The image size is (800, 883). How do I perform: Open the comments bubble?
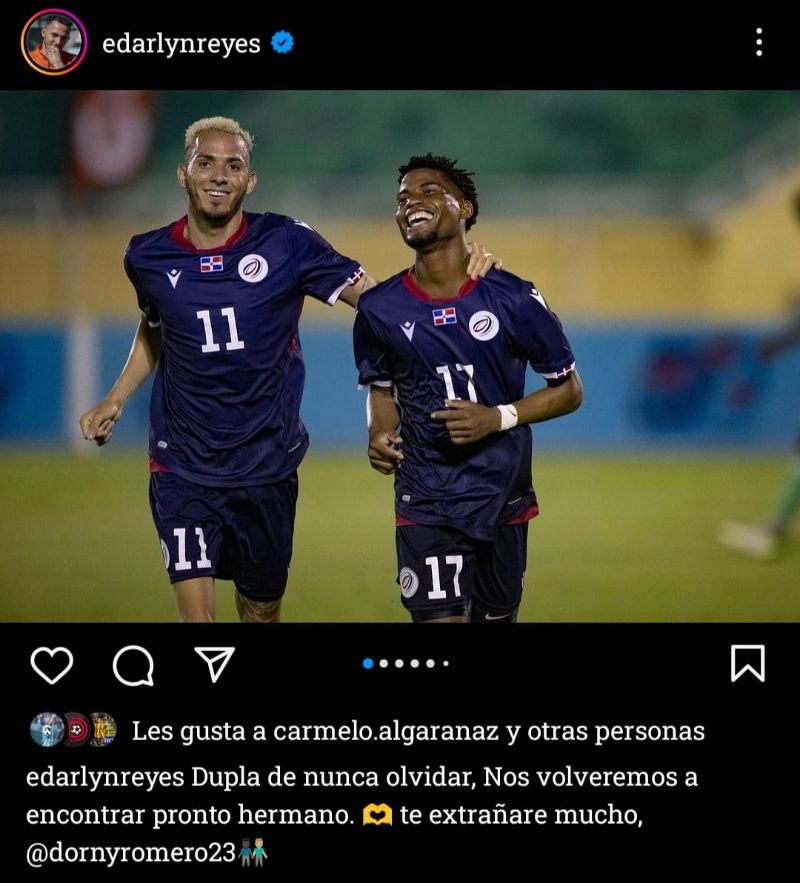(133, 665)
